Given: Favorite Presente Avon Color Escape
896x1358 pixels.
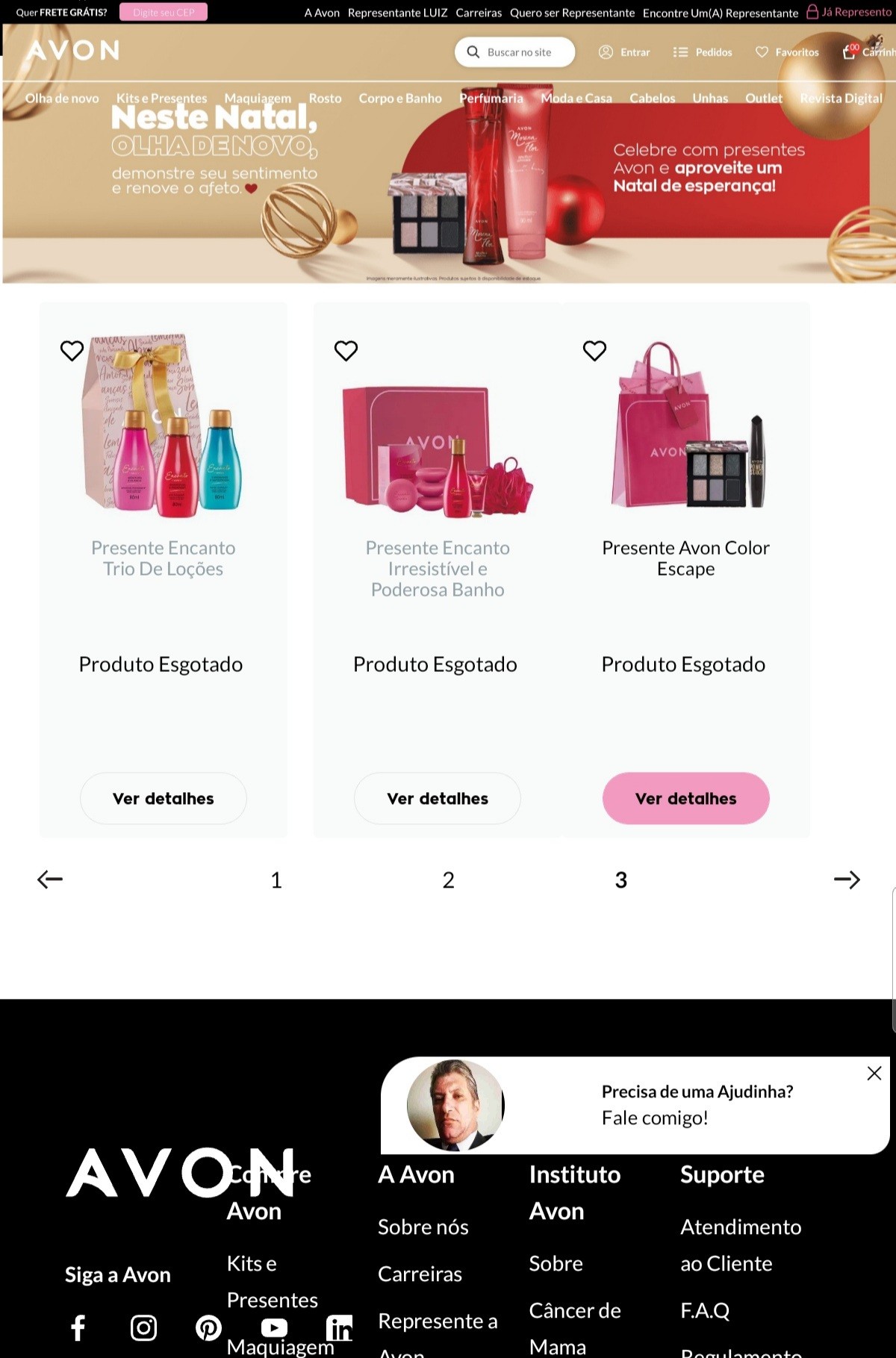Looking at the screenshot, I should tap(594, 350).
